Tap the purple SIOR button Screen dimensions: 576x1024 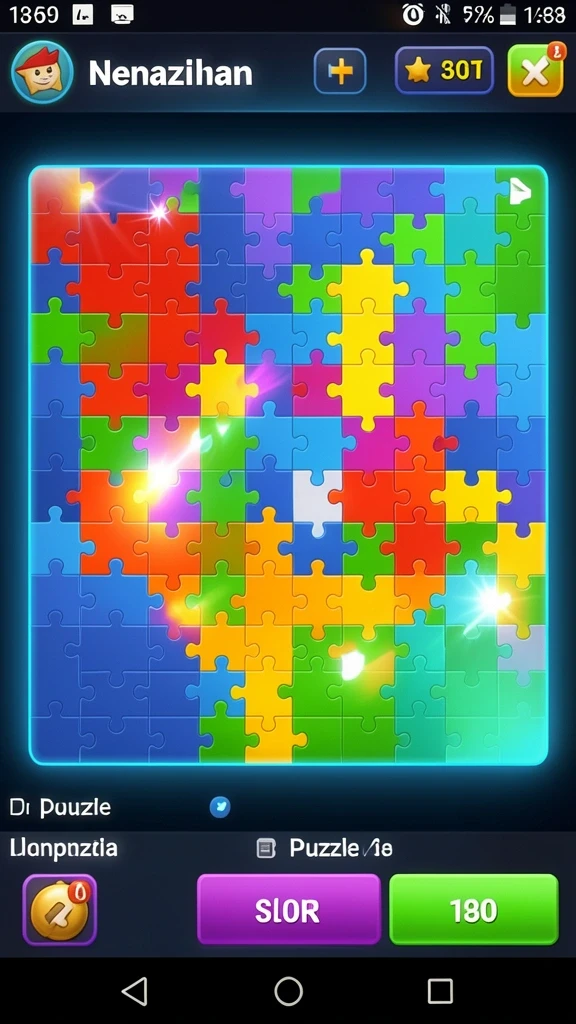289,910
